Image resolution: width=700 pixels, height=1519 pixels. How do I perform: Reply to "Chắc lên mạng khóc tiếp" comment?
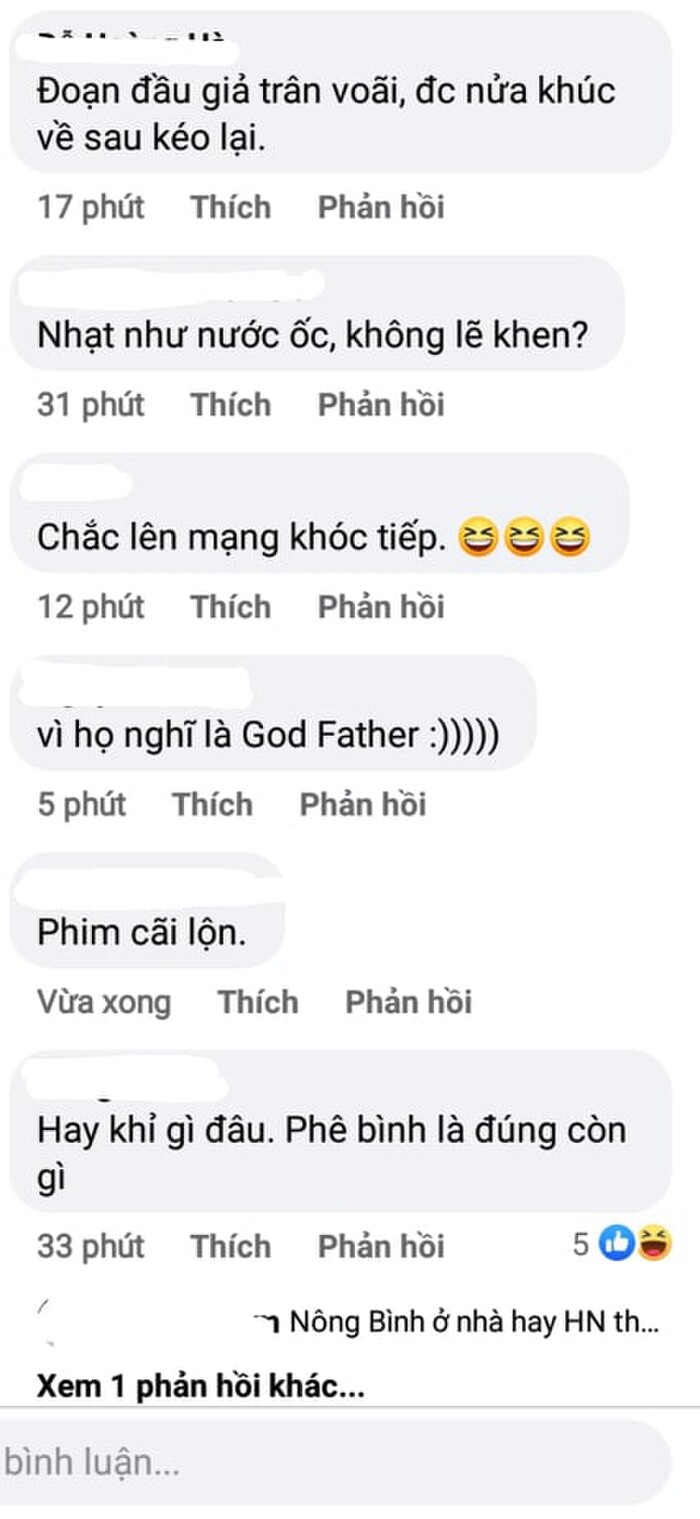(381, 606)
